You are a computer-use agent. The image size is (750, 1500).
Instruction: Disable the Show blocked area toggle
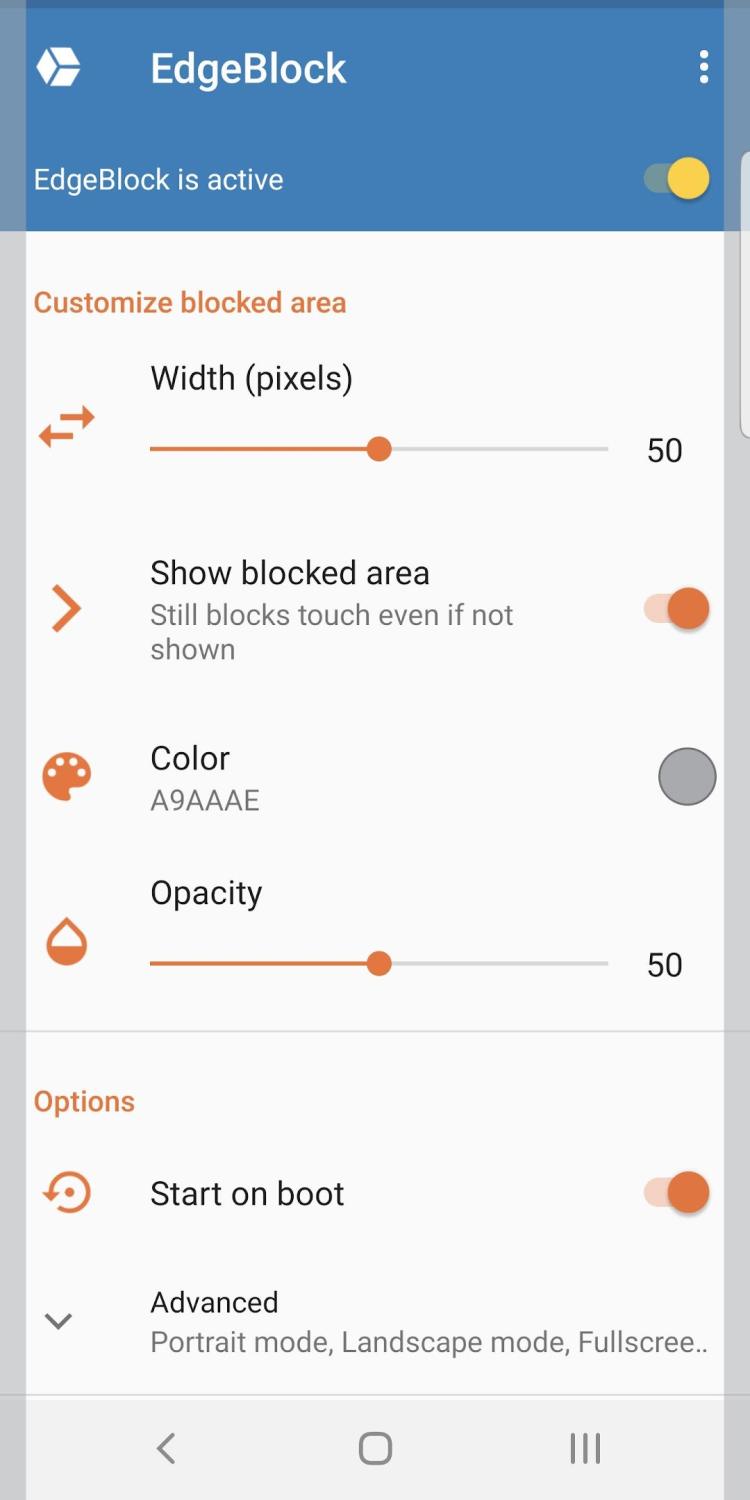[678, 609]
